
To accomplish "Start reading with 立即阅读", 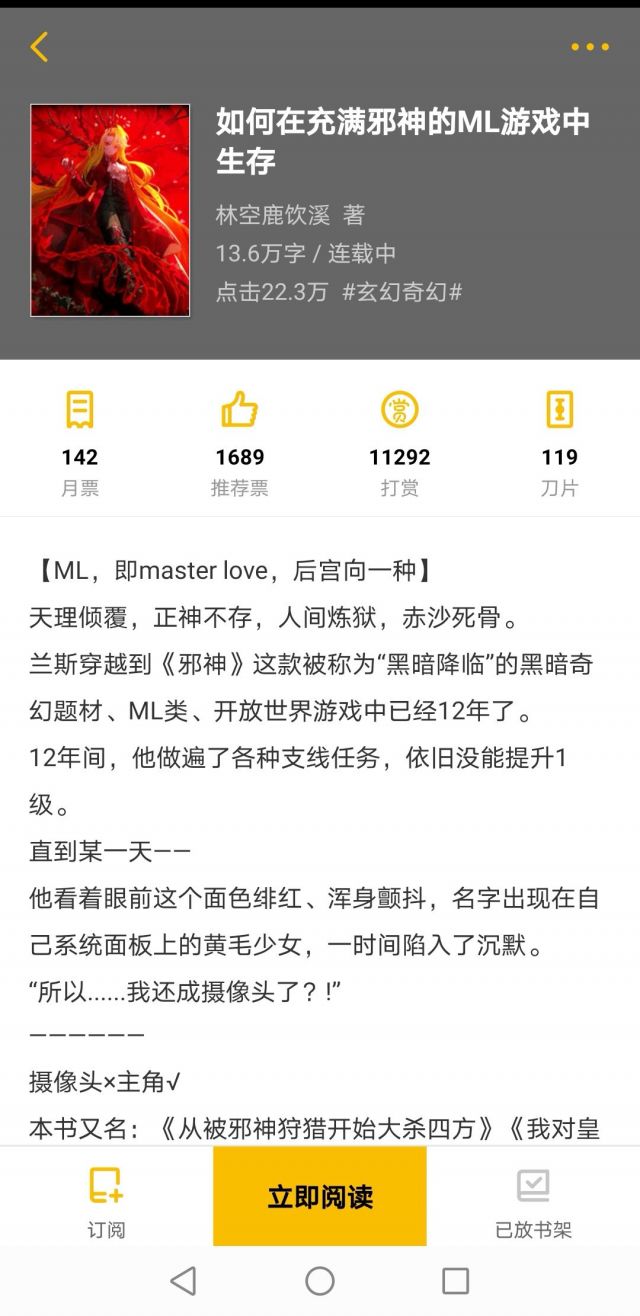I will (320, 1196).
